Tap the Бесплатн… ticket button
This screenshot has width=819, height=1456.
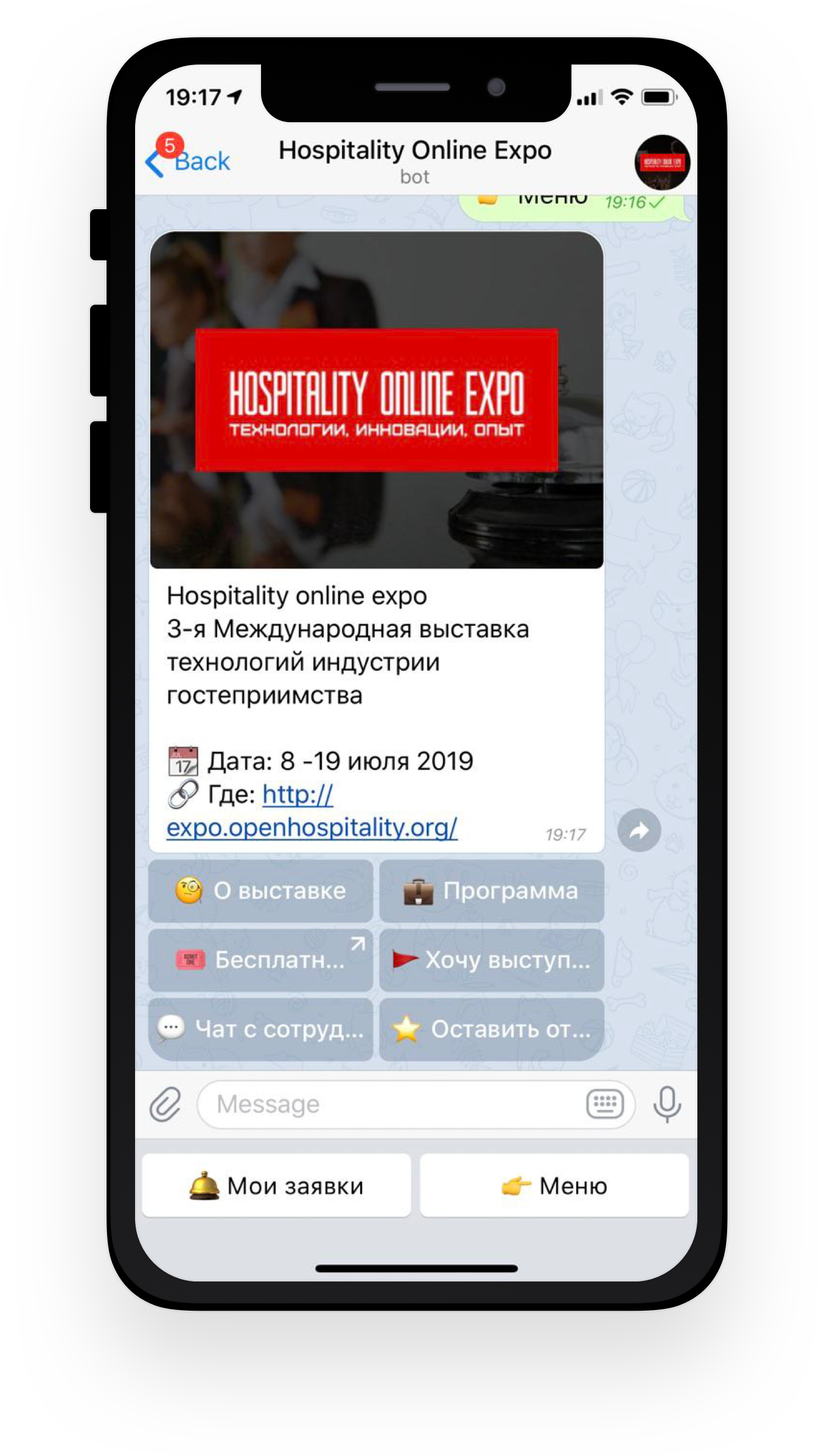click(260, 960)
